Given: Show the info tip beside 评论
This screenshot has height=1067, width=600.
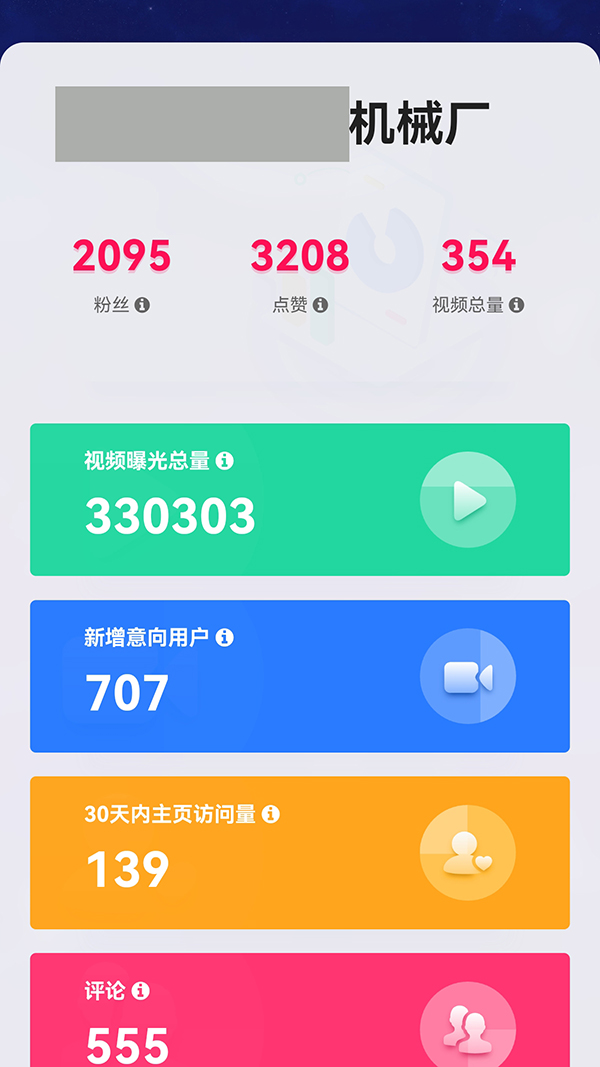Looking at the screenshot, I should tap(141, 990).
